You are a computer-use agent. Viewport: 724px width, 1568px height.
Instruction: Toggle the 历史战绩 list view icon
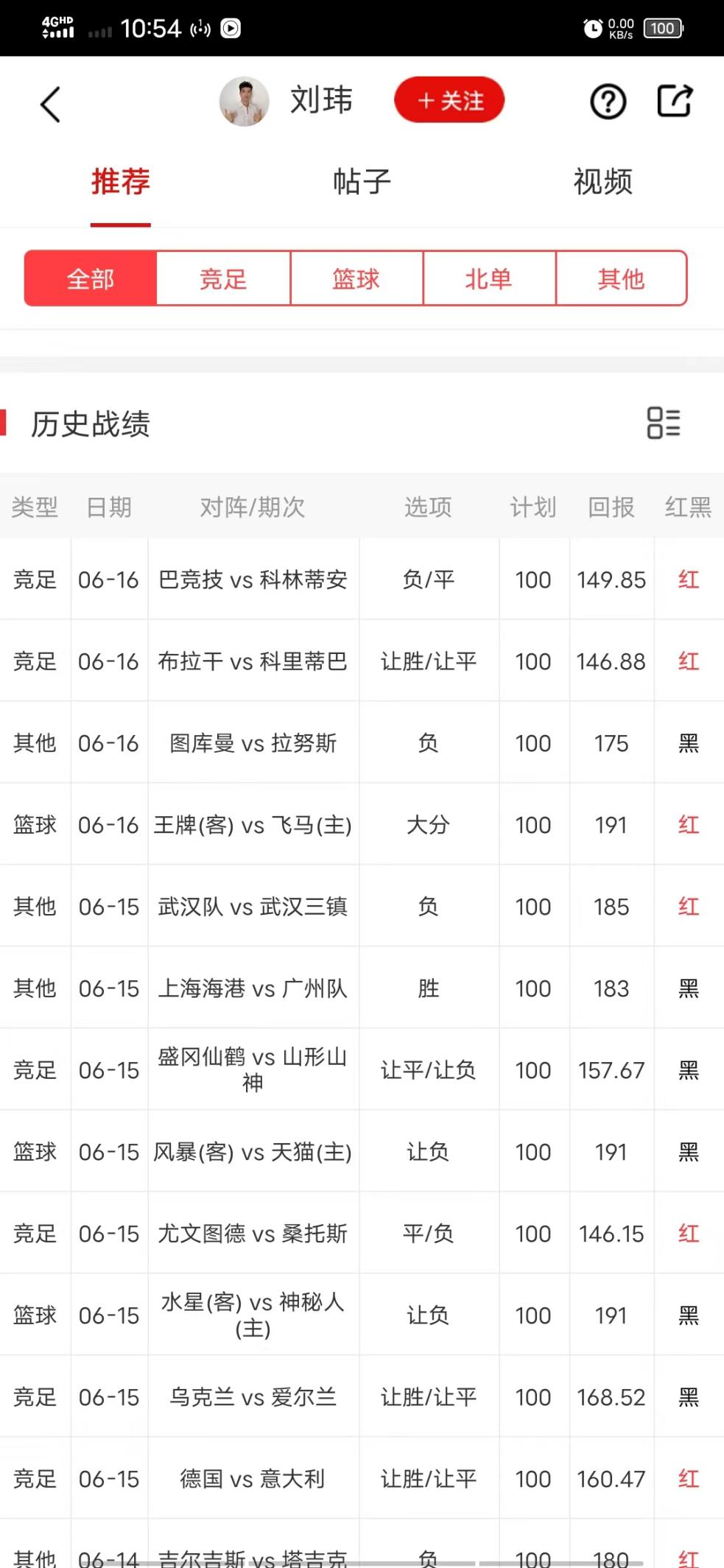tap(663, 423)
